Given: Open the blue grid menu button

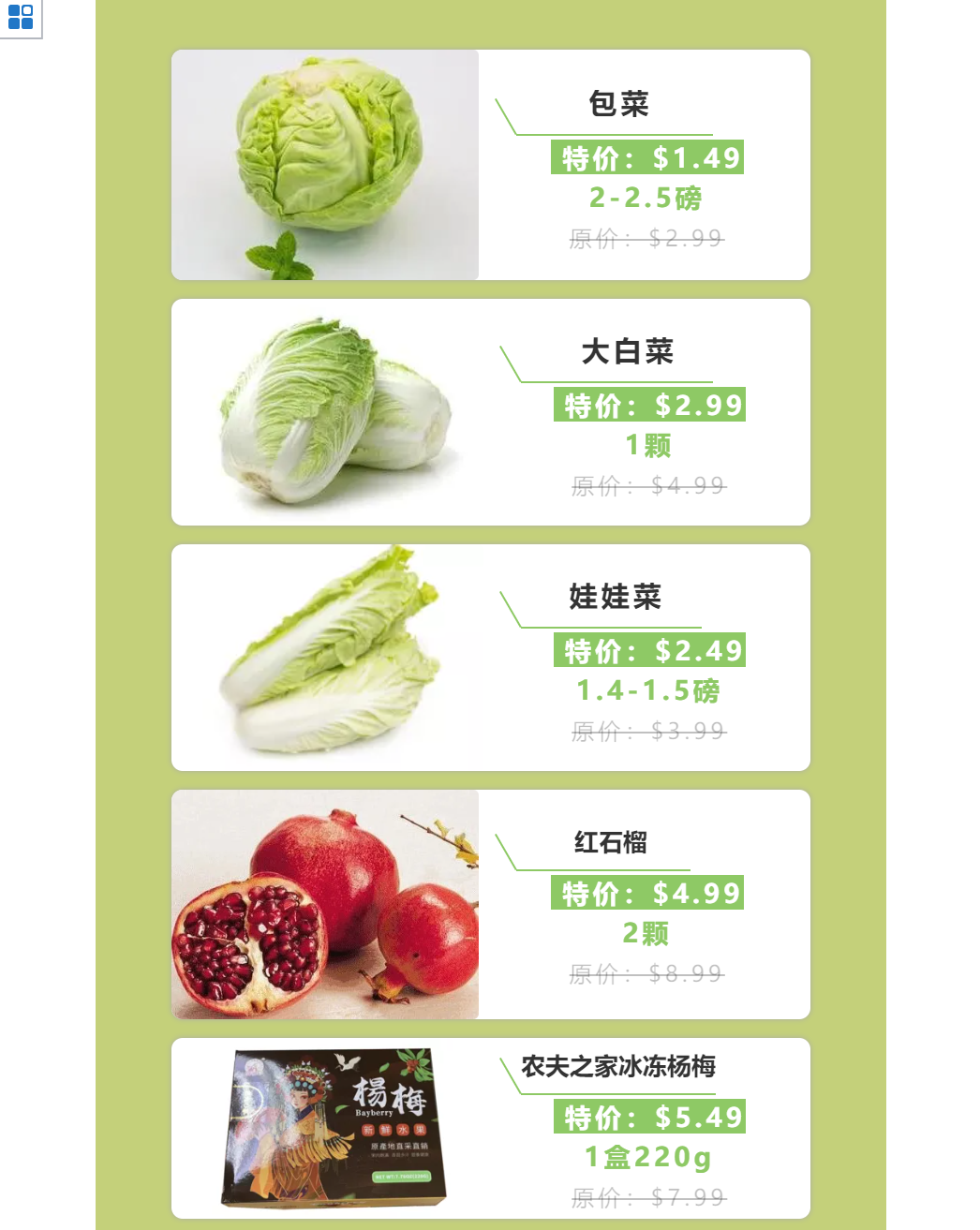Looking at the screenshot, I should point(20,17).
